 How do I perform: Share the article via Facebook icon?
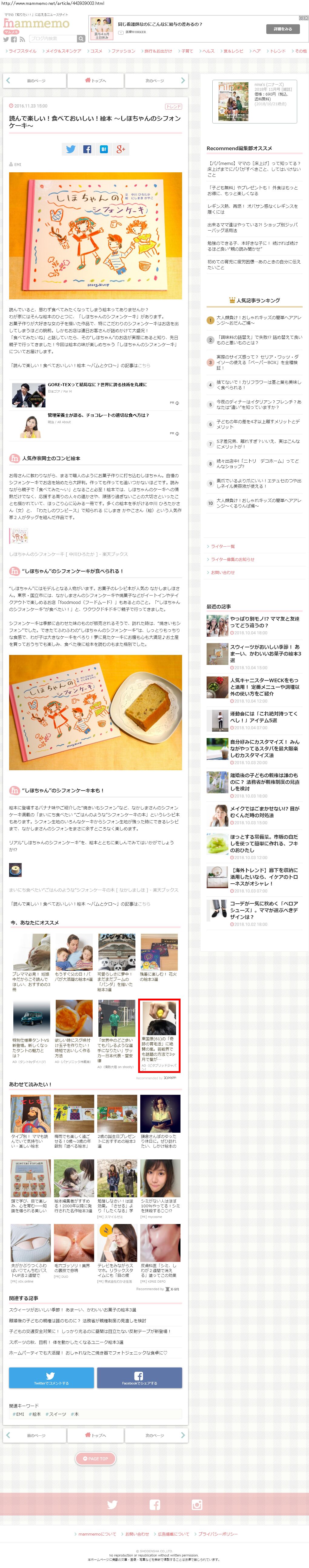tap(87, 149)
